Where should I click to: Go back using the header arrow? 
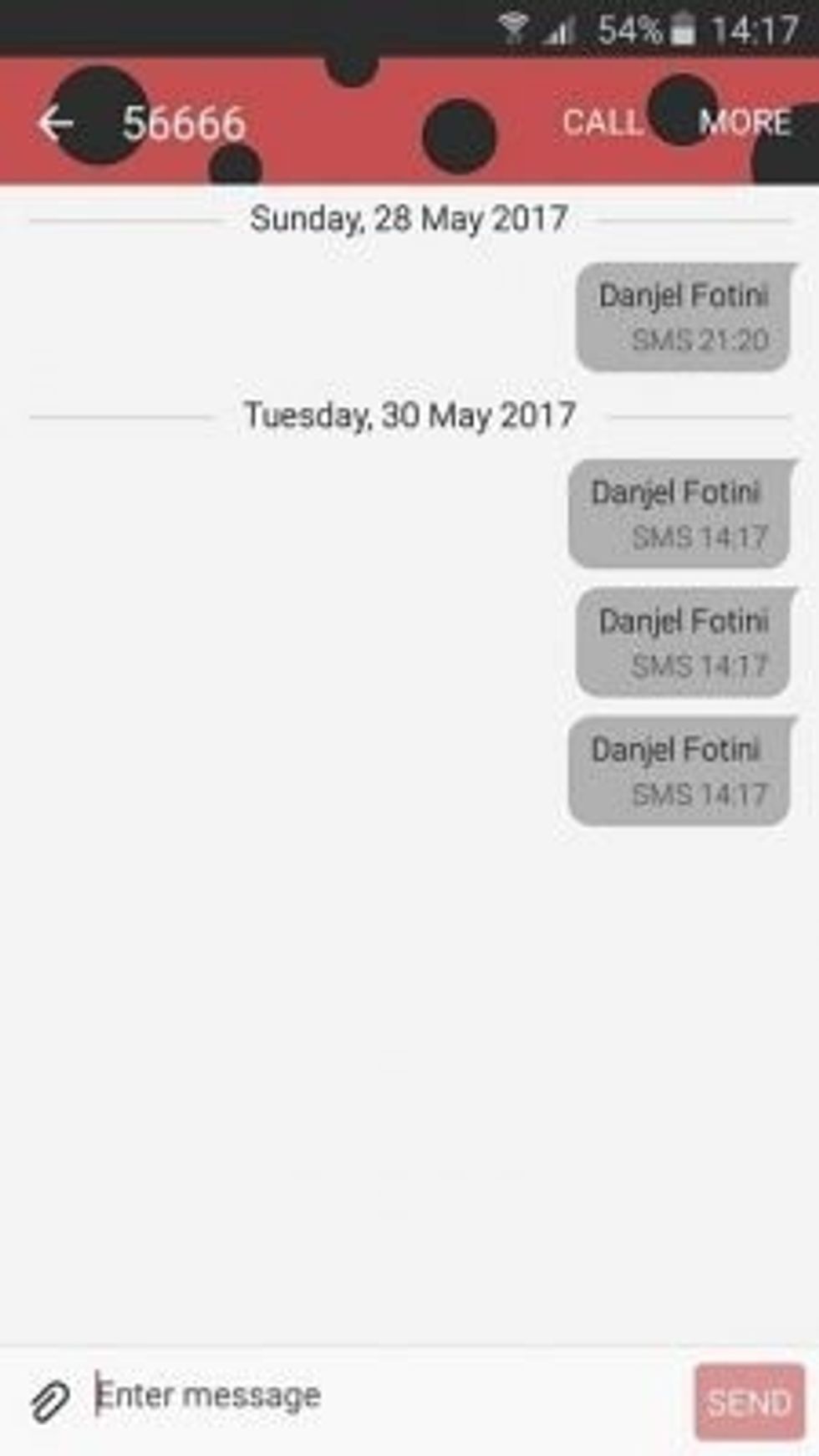point(55,124)
